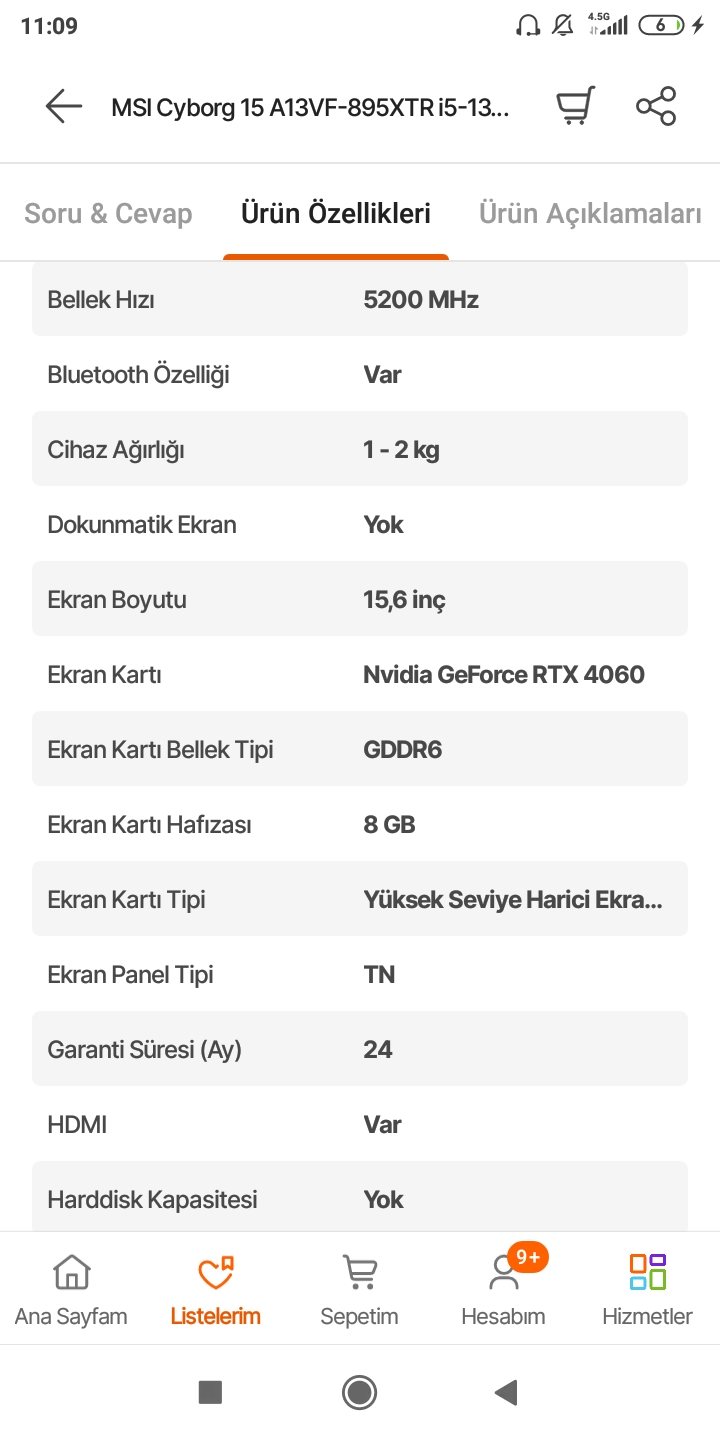
Task: Open the Hizmetler tab
Action: pyautogui.click(x=647, y=1289)
